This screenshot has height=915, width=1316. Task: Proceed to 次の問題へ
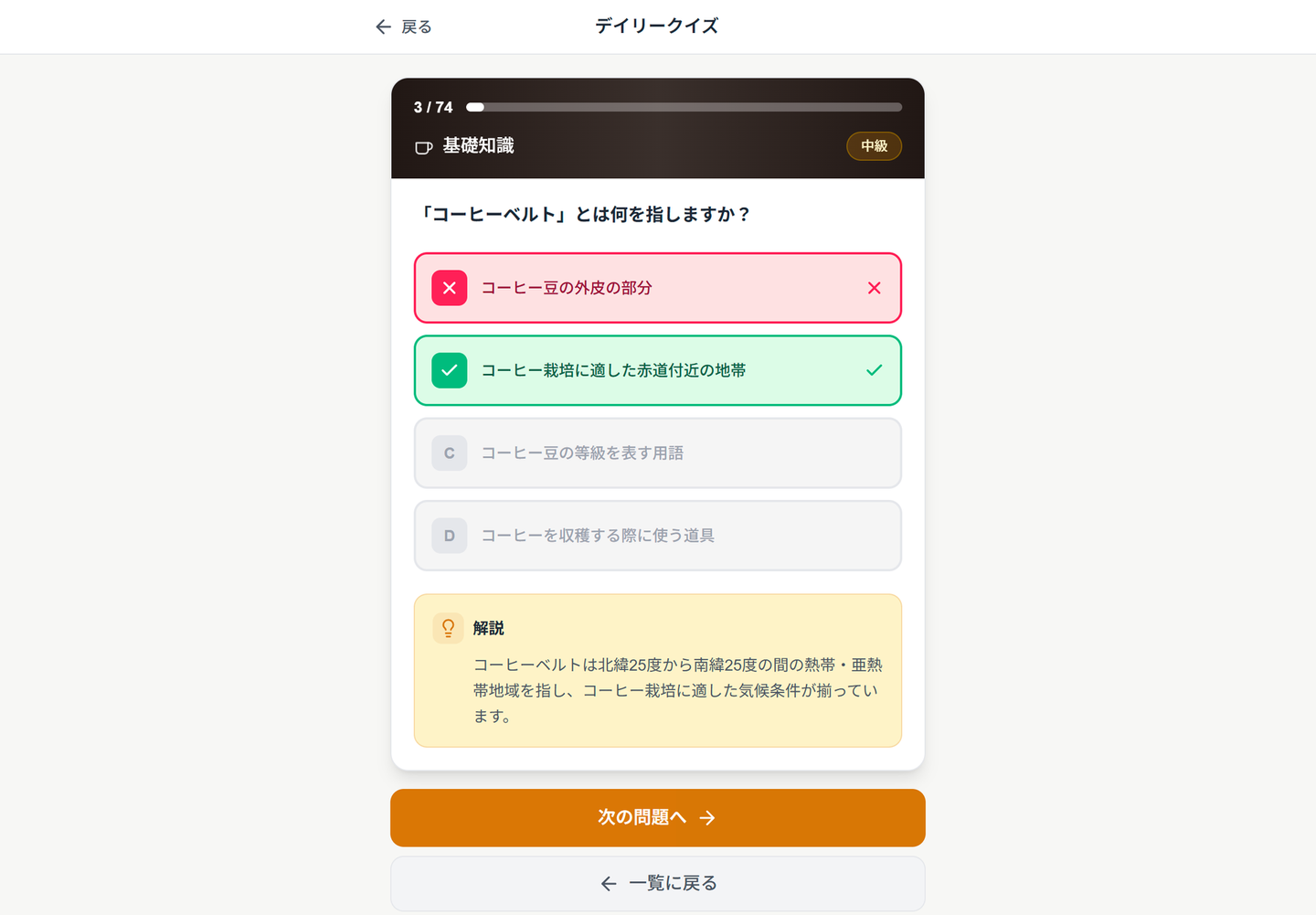click(657, 817)
